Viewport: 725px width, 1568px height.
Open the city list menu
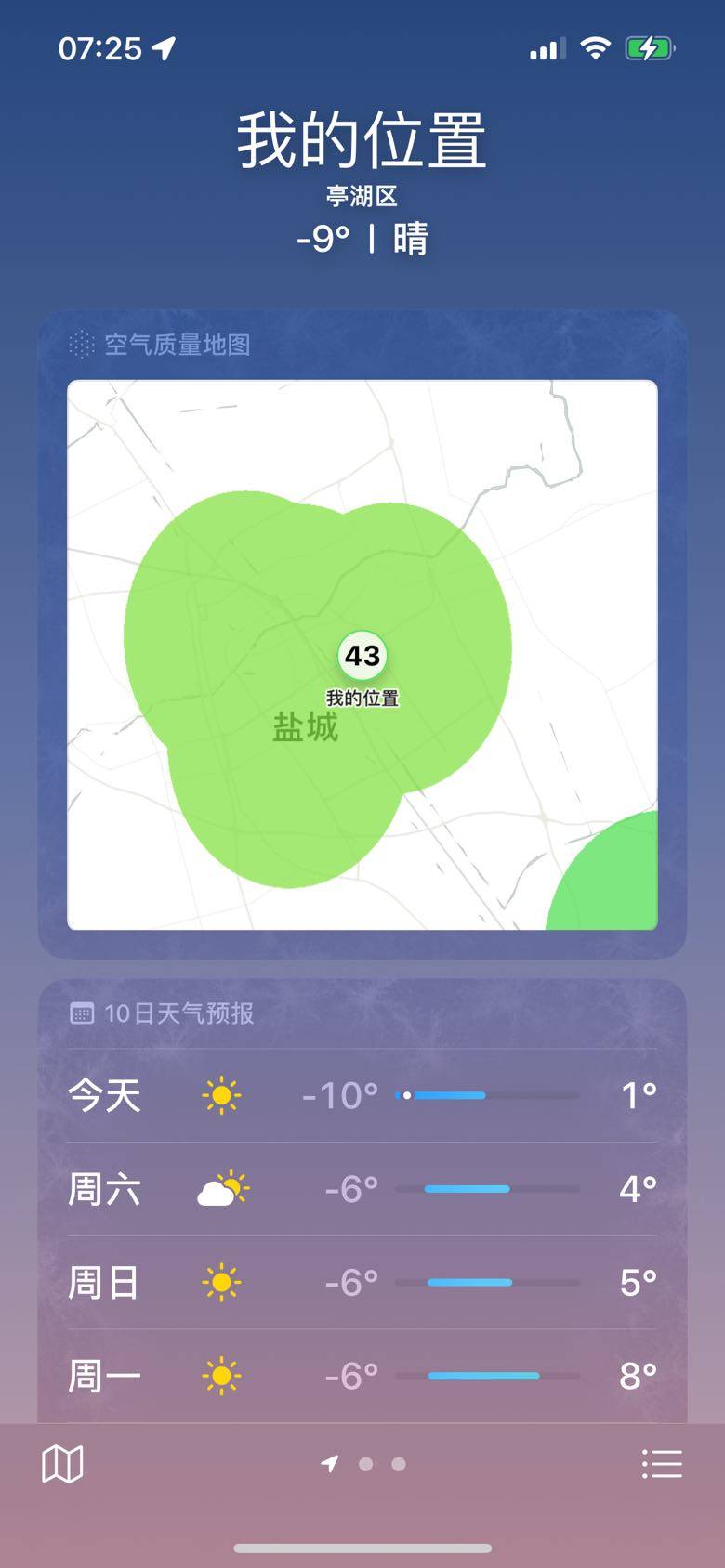(662, 1464)
